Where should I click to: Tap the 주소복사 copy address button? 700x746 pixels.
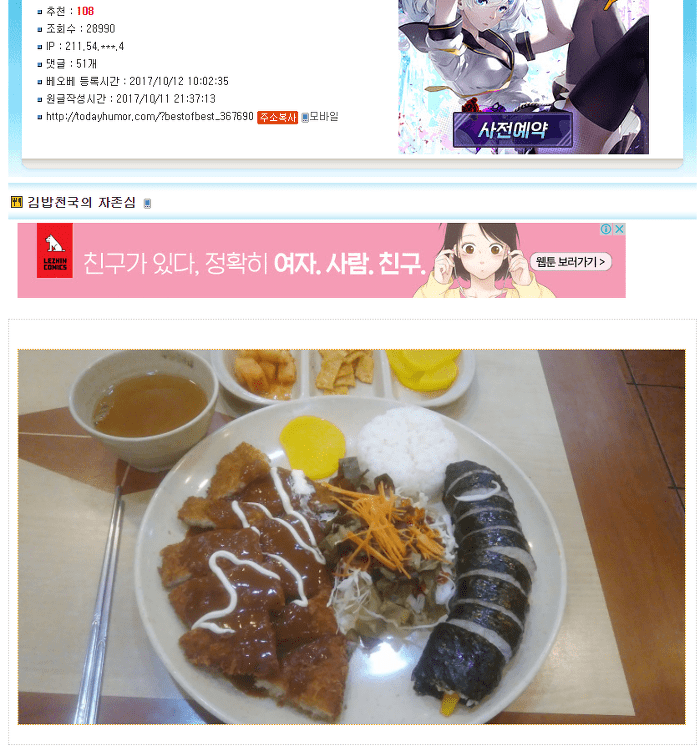[x=277, y=117]
